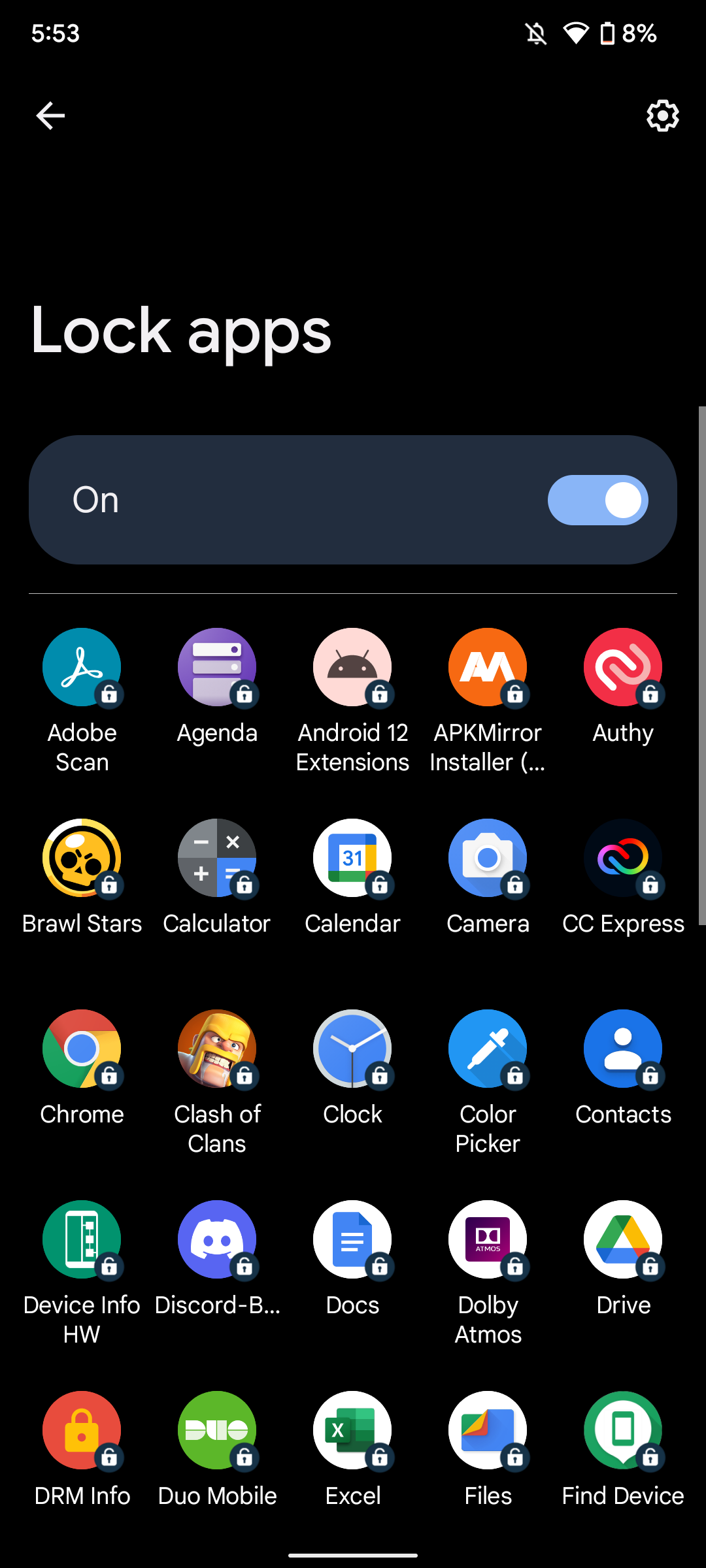This screenshot has width=706, height=1568.
Task: Choose the Camera app
Action: pos(488,858)
